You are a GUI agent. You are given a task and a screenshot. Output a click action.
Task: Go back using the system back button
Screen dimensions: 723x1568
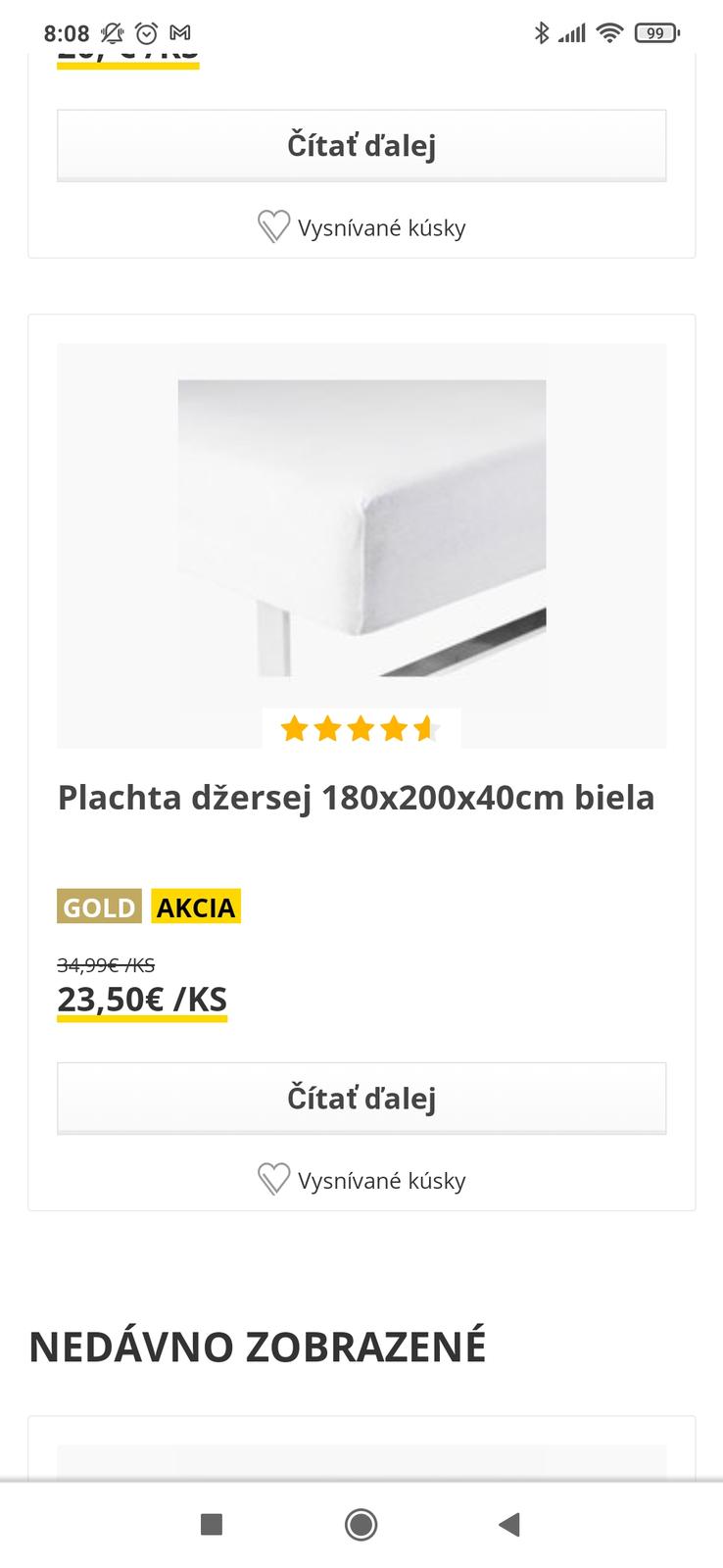pos(508,1524)
